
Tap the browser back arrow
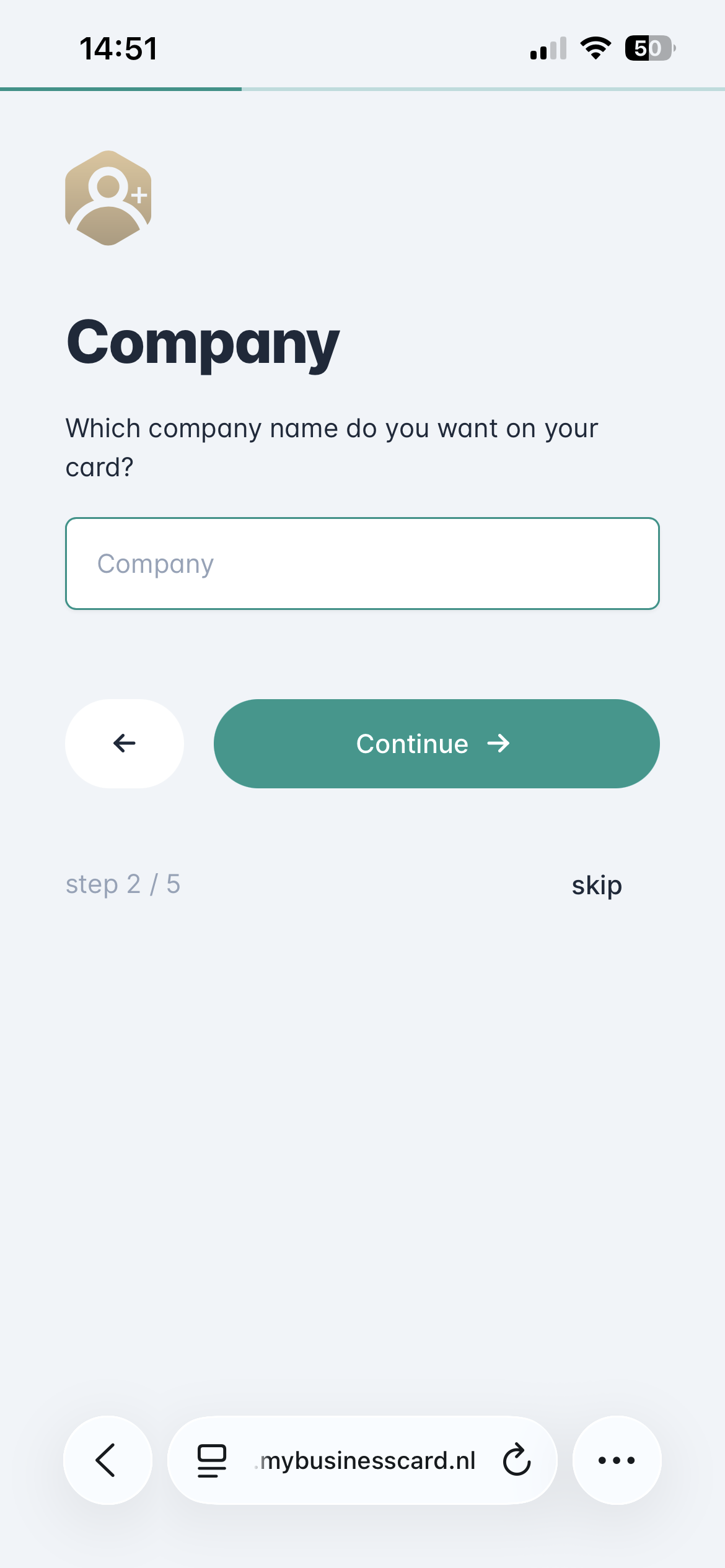click(x=107, y=1460)
